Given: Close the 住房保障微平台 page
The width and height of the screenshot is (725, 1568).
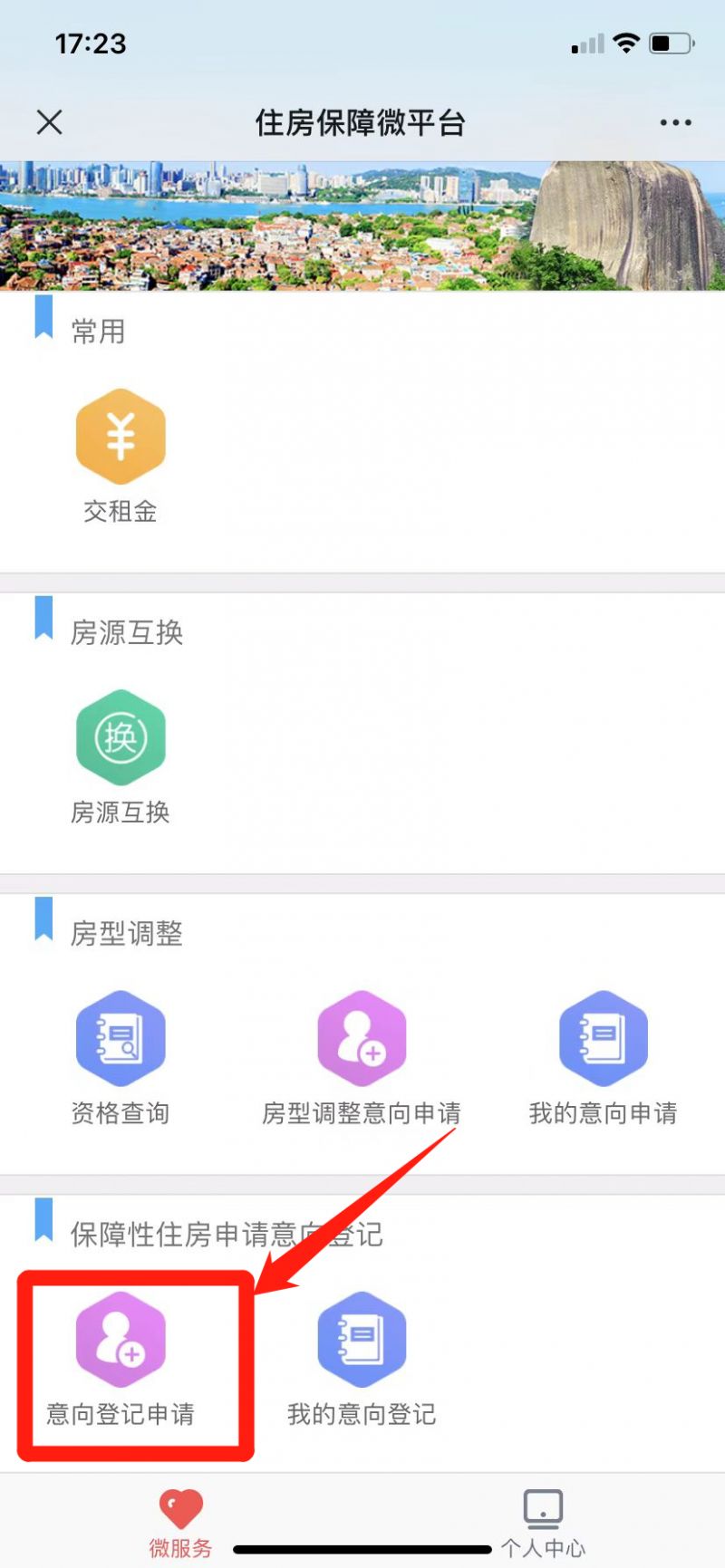Looking at the screenshot, I should (x=50, y=122).
